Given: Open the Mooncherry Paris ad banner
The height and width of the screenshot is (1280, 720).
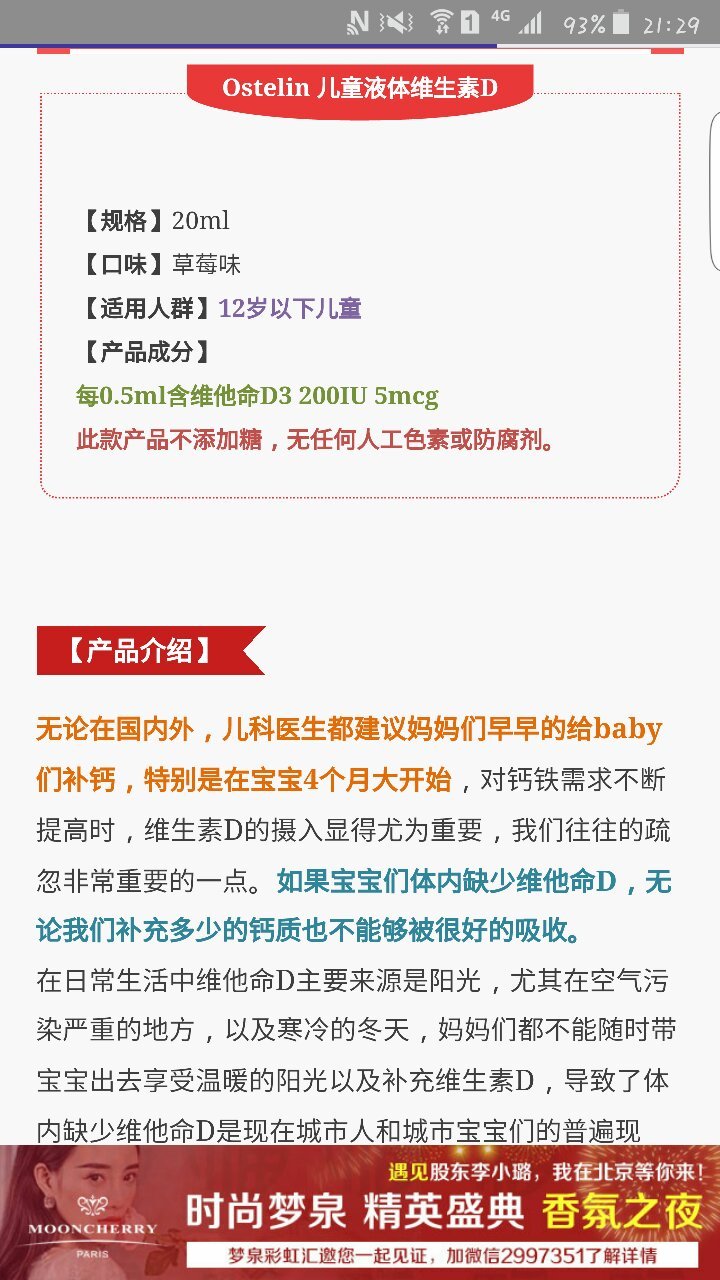Looking at the screenshot, I should point(360,1212).
